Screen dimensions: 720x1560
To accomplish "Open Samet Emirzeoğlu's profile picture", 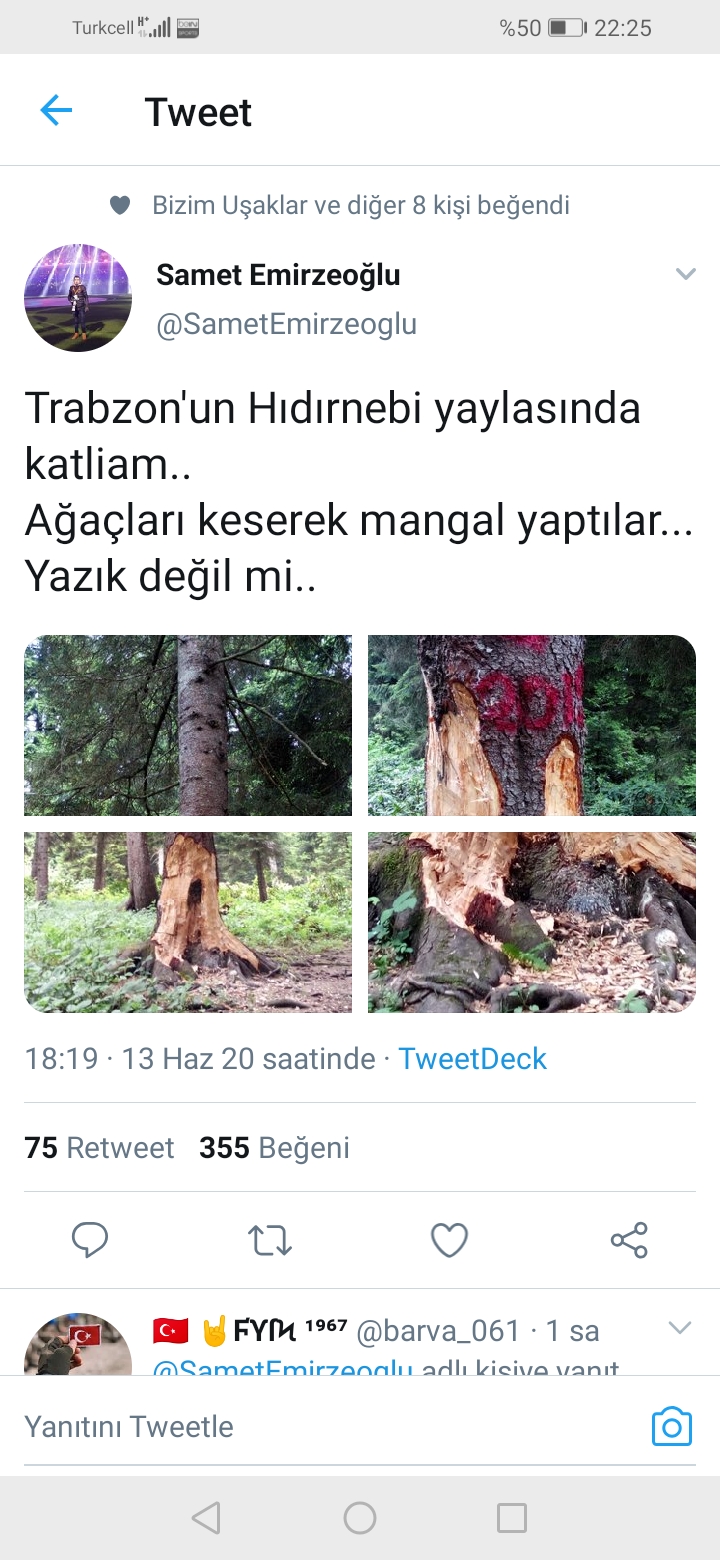I will click(78, 298).
